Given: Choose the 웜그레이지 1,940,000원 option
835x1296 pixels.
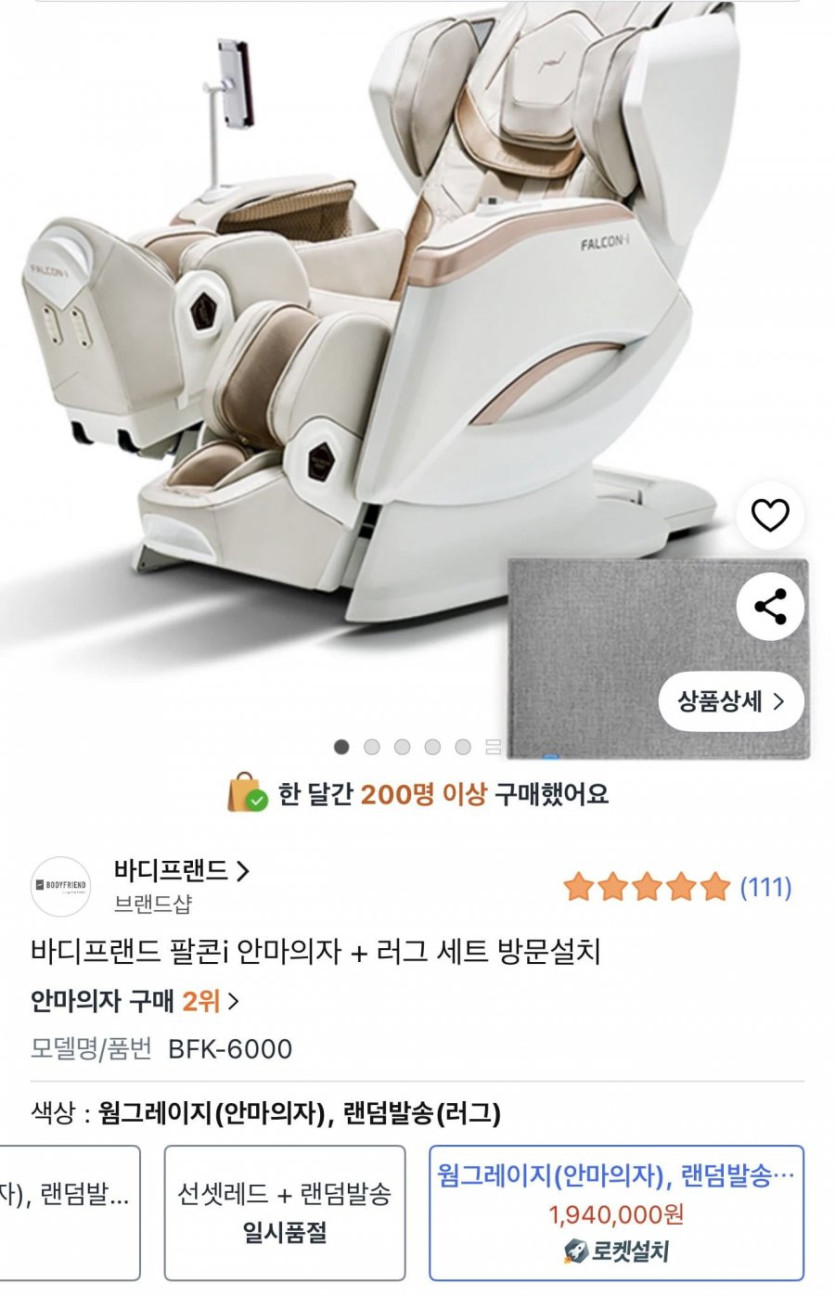Looking at the screenshot, I should [616, 1212].
